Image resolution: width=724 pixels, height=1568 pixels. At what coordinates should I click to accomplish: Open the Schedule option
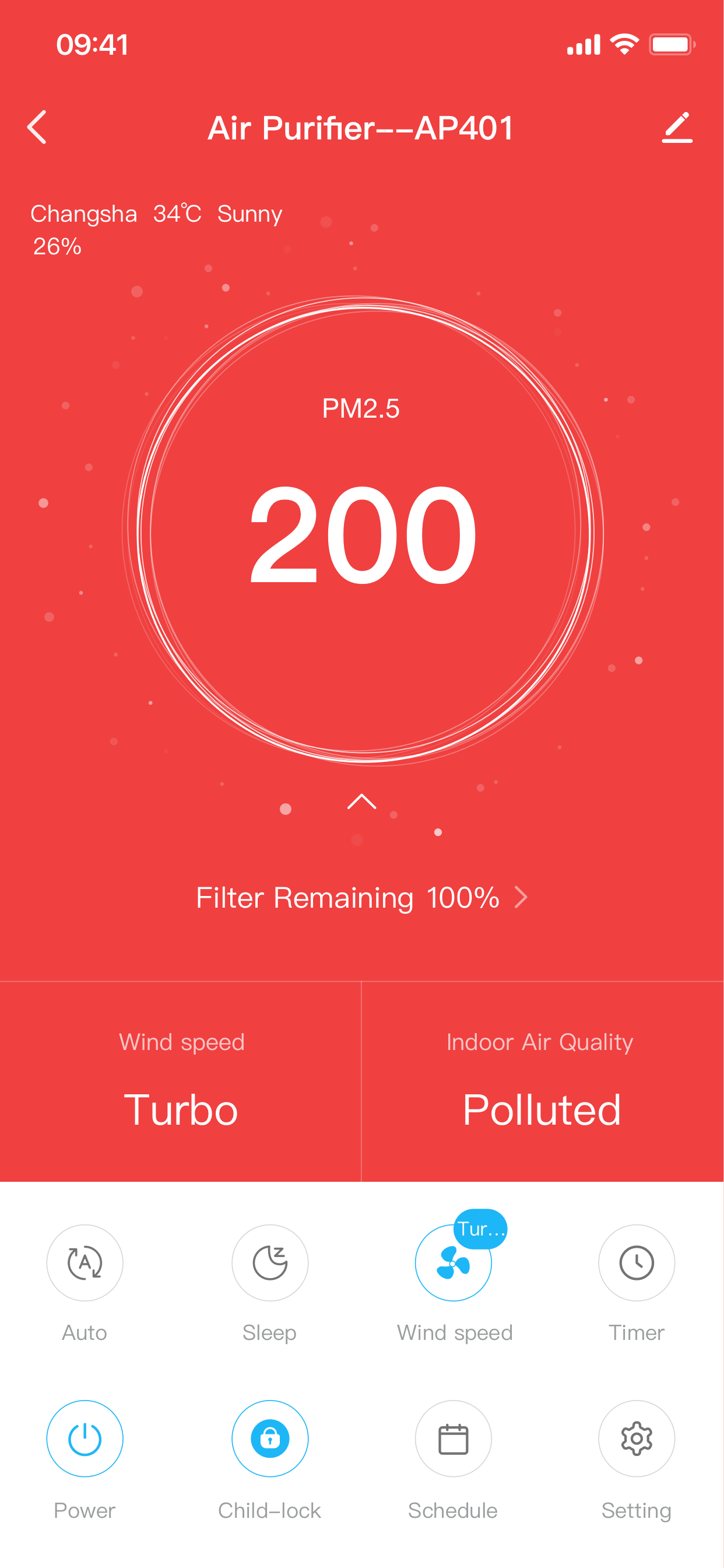pos(454,1438)
